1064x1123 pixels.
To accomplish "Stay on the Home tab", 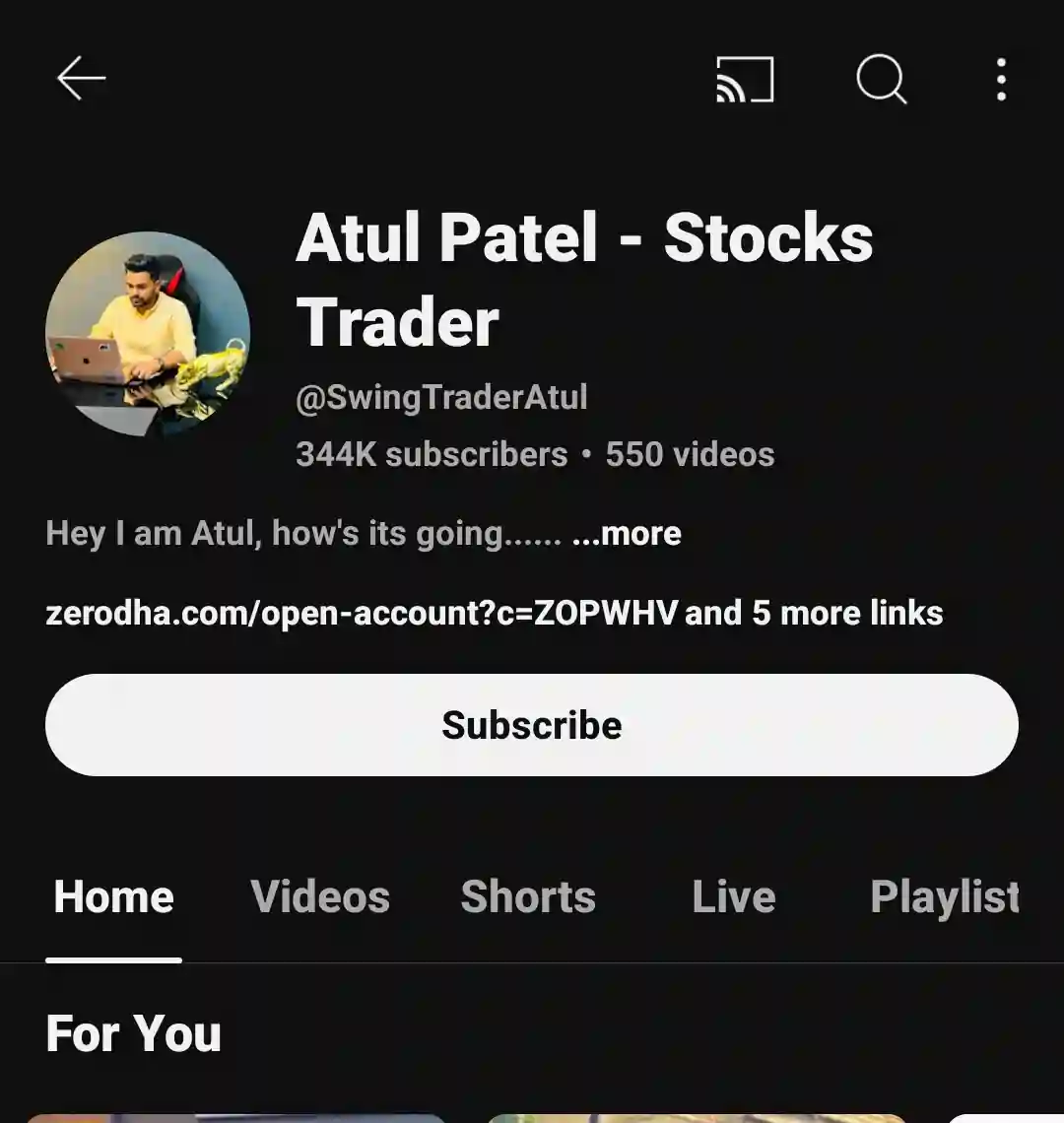I will 113,896.
